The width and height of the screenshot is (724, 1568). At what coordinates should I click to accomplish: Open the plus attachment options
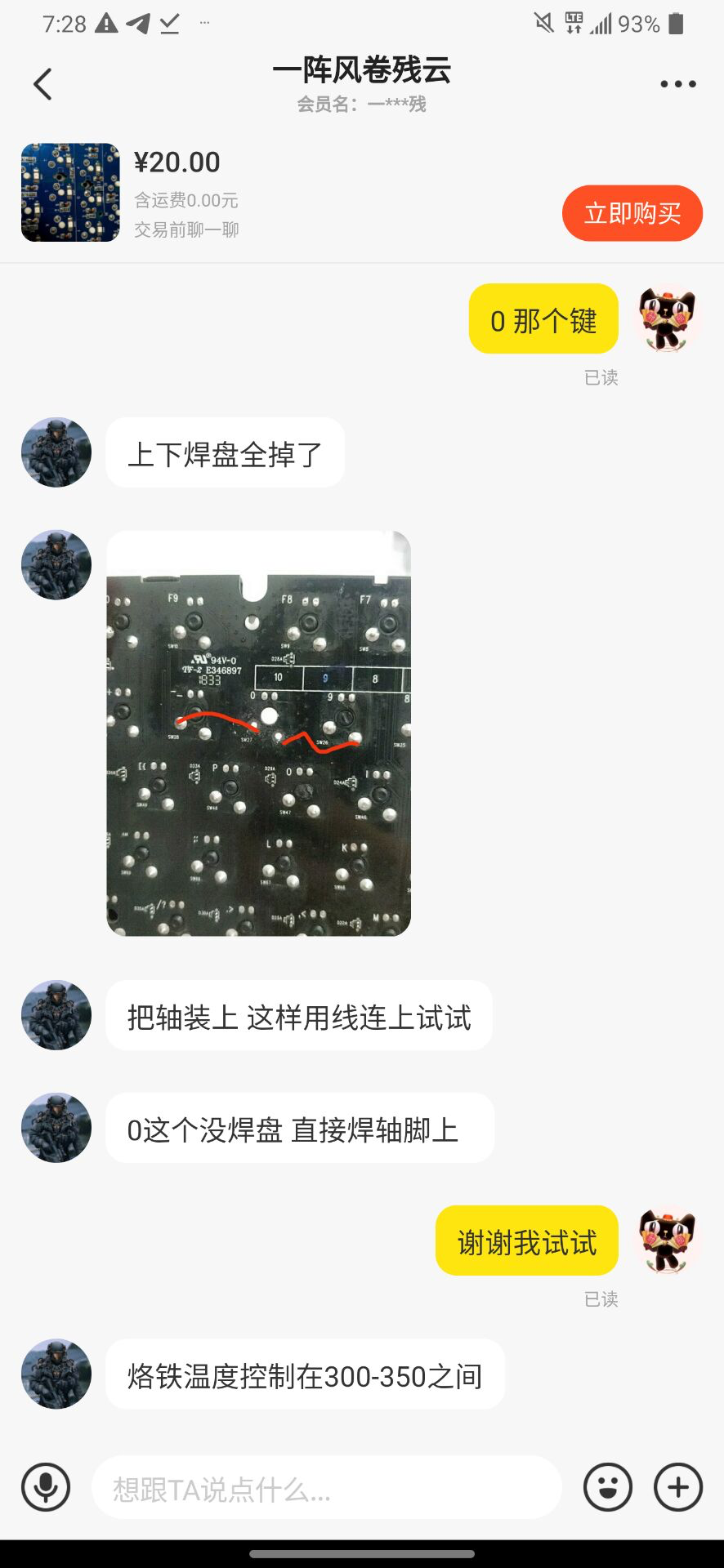coord(677,1487)
